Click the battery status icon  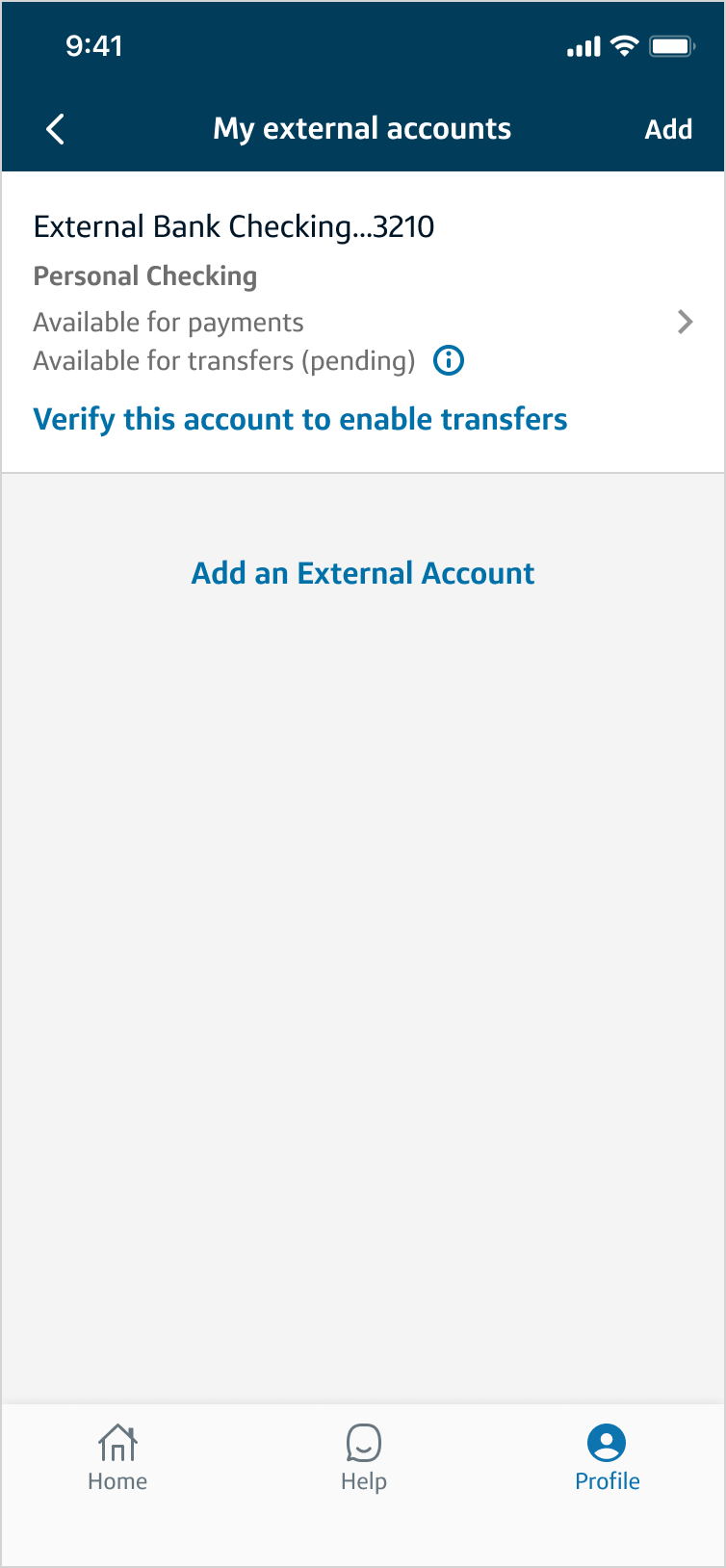(x=671, y=44)
